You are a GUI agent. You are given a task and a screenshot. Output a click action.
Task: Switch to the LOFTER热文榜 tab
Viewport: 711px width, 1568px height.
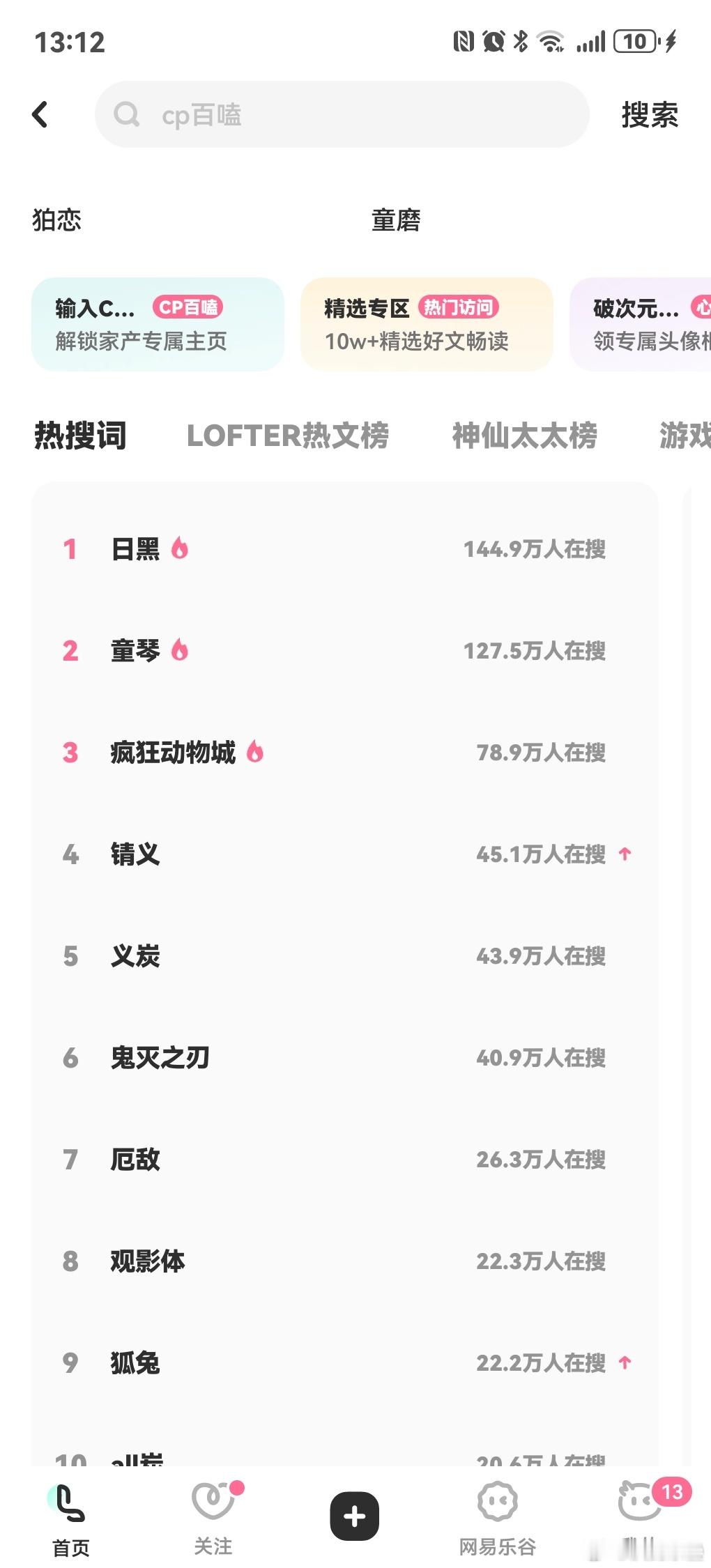[288, 436]
